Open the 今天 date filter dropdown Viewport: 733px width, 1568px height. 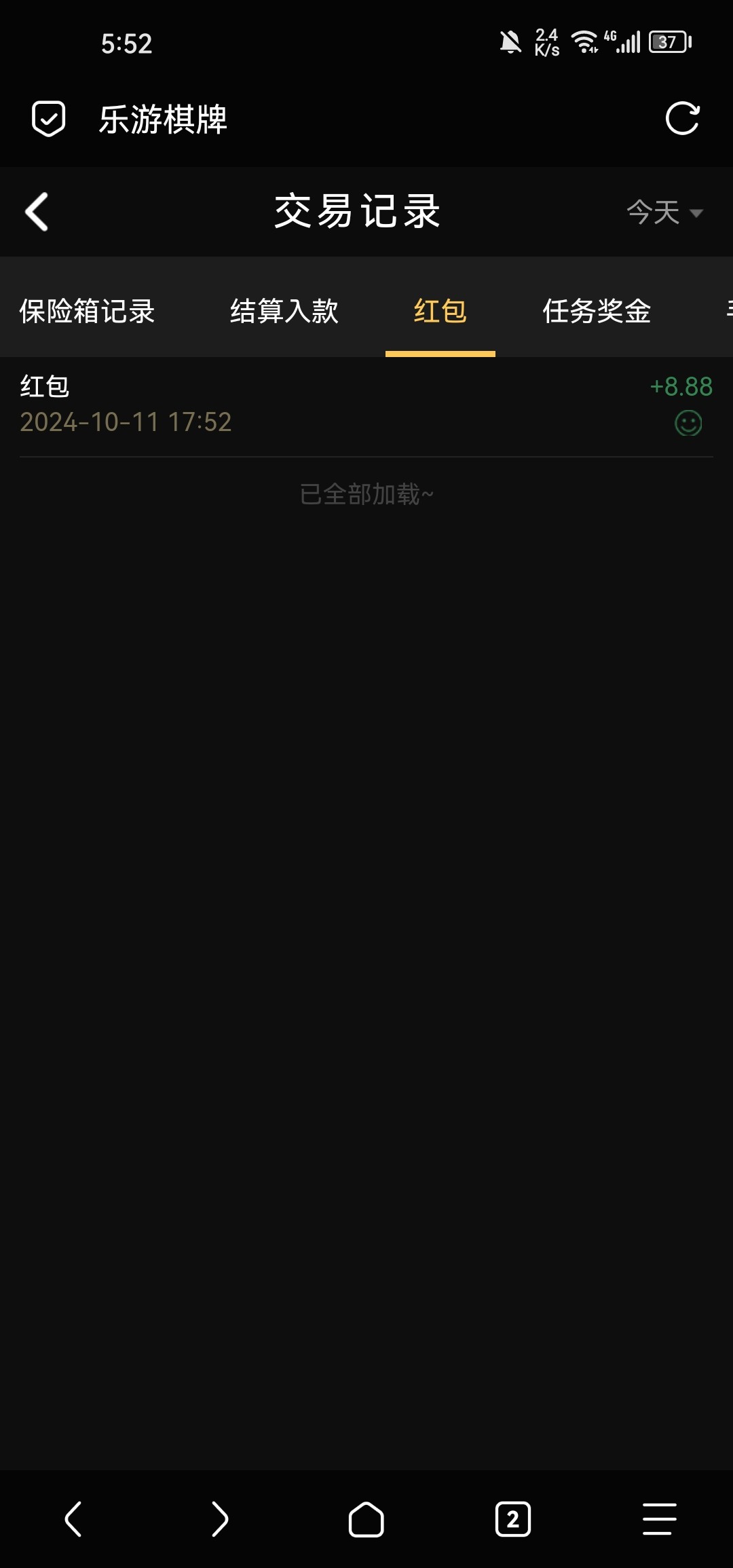click(664, 212)
